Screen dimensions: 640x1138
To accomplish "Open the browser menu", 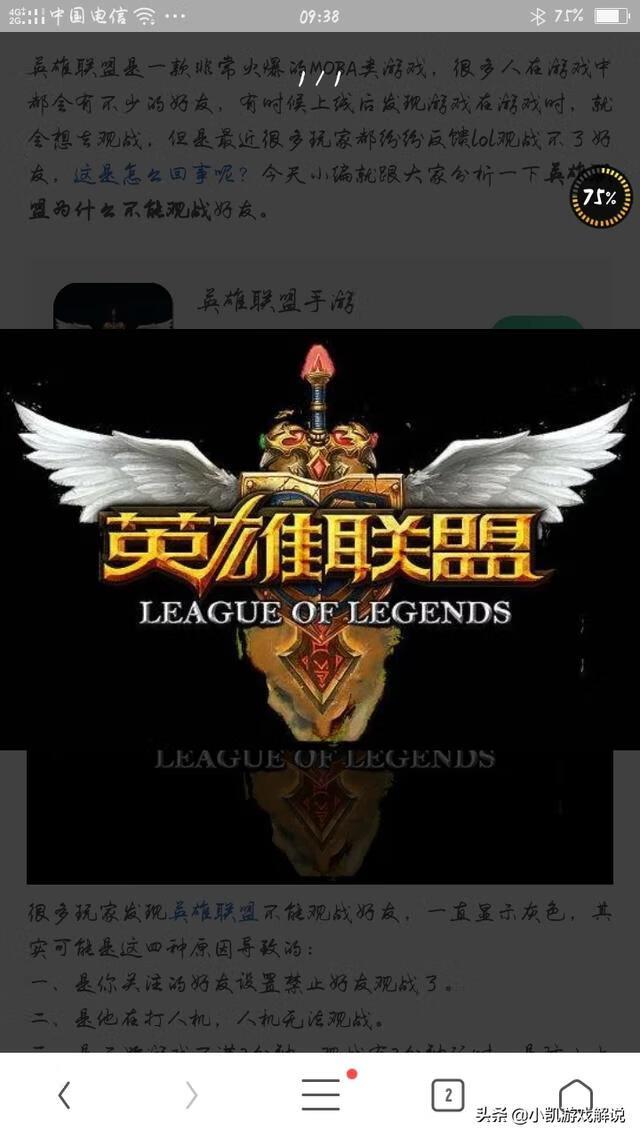I will pyautogui.click(x=321, y=1095).
